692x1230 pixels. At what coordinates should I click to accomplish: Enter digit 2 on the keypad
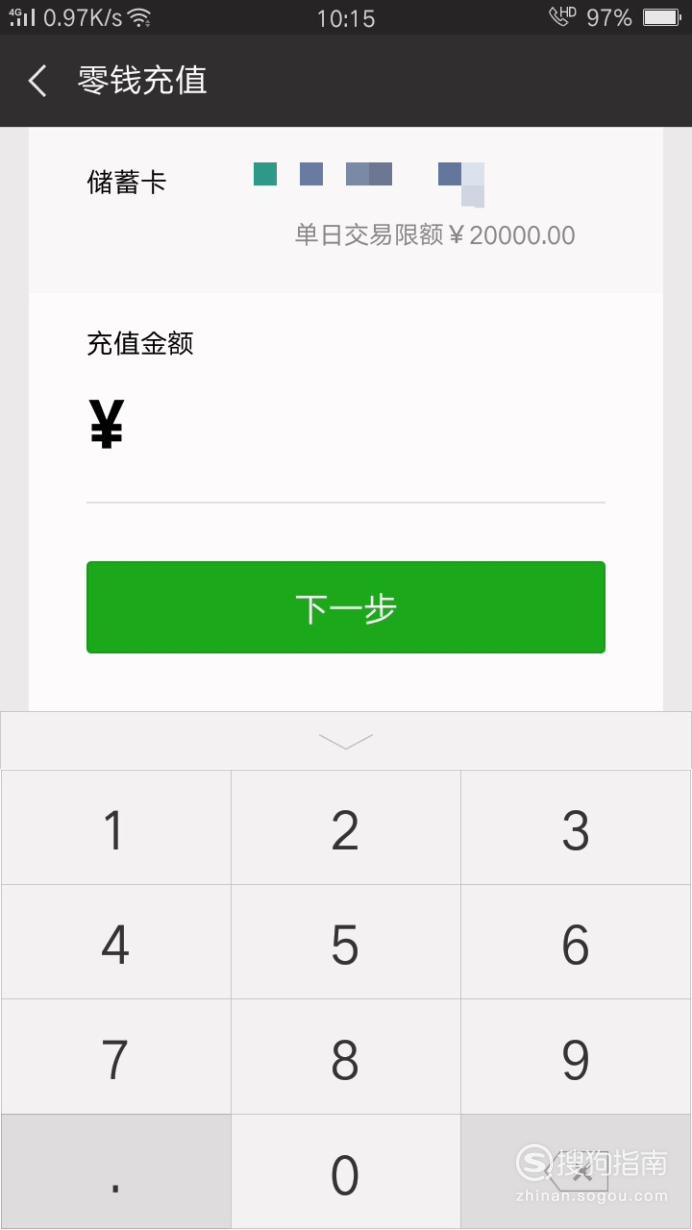[x=346, y=828]
